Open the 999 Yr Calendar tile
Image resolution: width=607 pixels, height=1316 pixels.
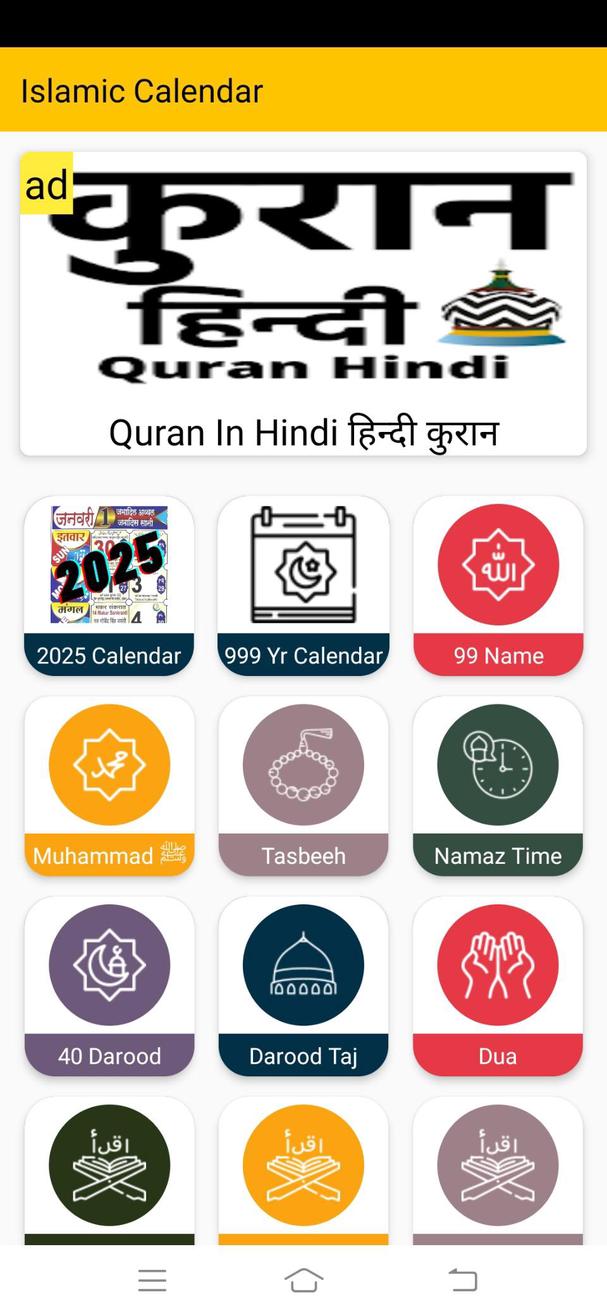click(x=303, y=585)
